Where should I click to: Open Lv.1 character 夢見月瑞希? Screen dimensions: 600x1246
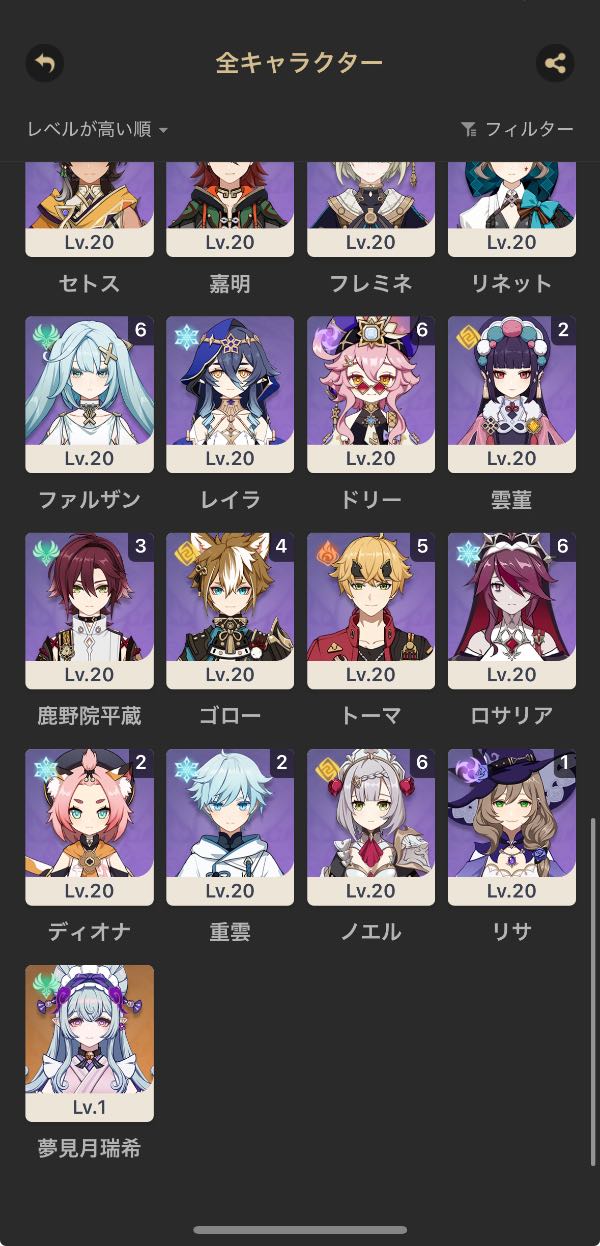(x=89, y=1042)
